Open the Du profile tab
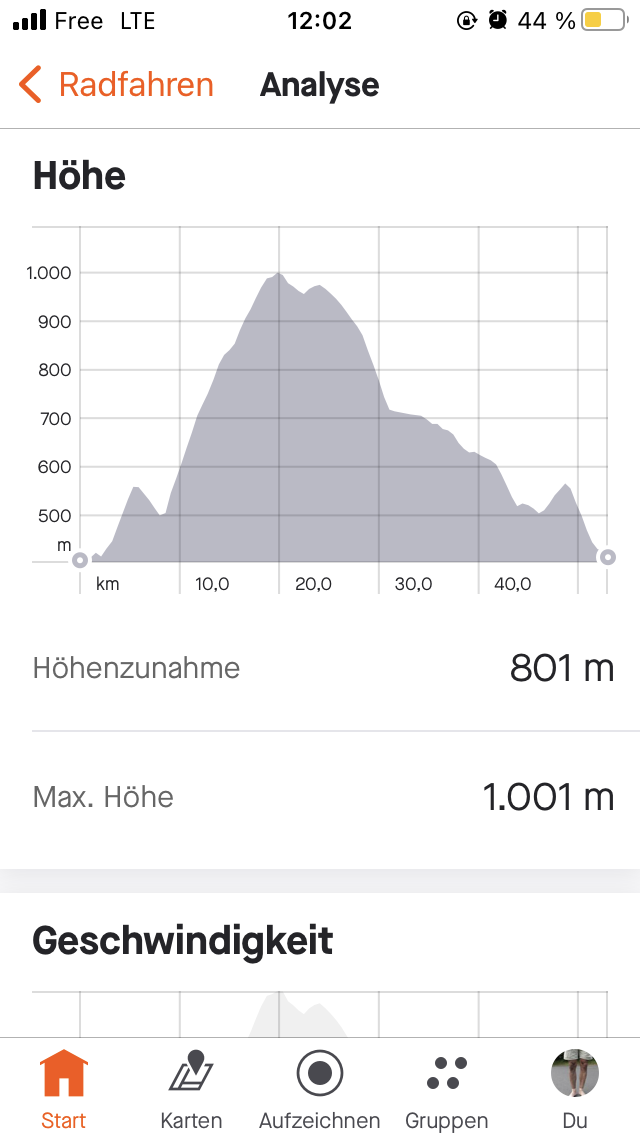640x1136 pixels. point(575,1086)
